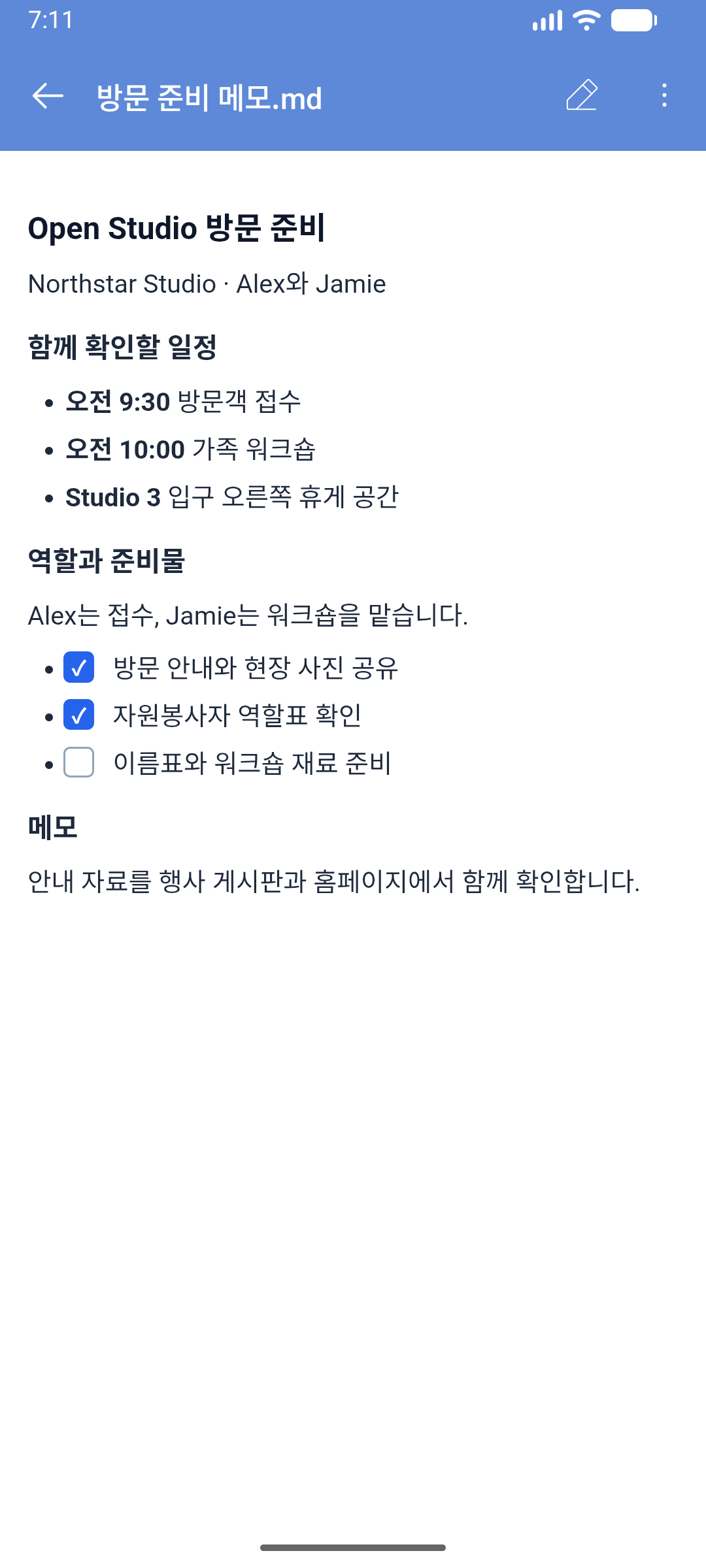Image resolution: width=706 pixels, height=1568 pixels.
Task: Open the pencil edit mode
Action: click(582, 95)
